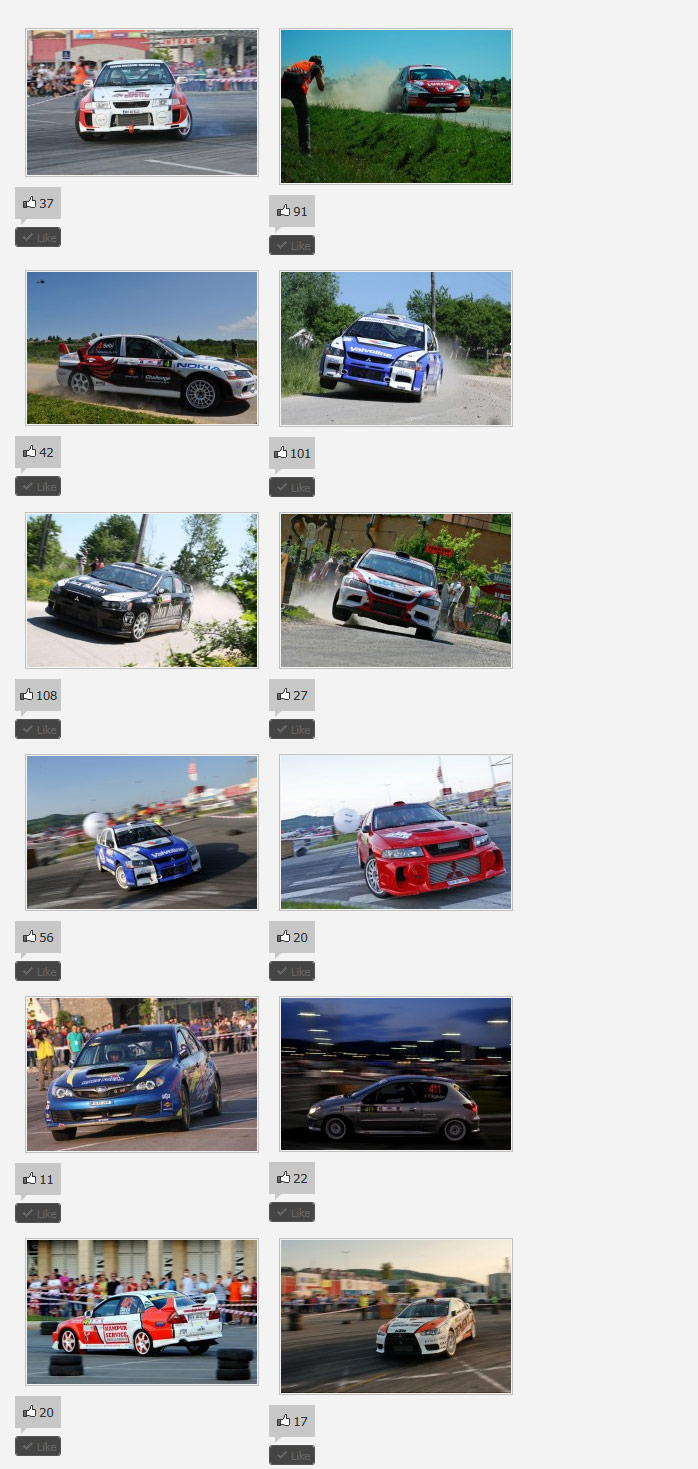Like the photo with 108 likes

pyautogui.click(x=38, y=729)
